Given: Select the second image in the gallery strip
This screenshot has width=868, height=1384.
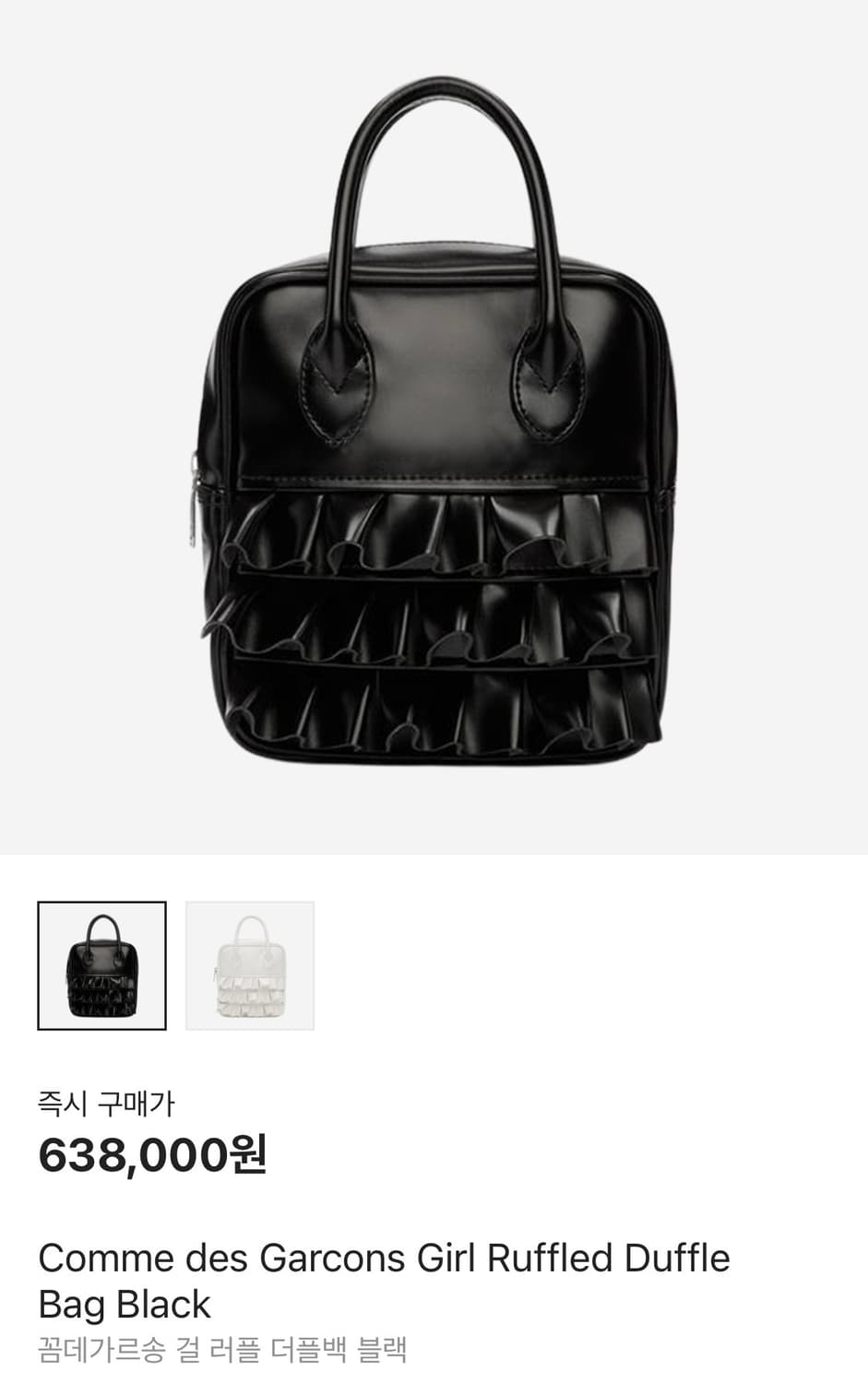Looking at the screenshot, I should 249,962.
